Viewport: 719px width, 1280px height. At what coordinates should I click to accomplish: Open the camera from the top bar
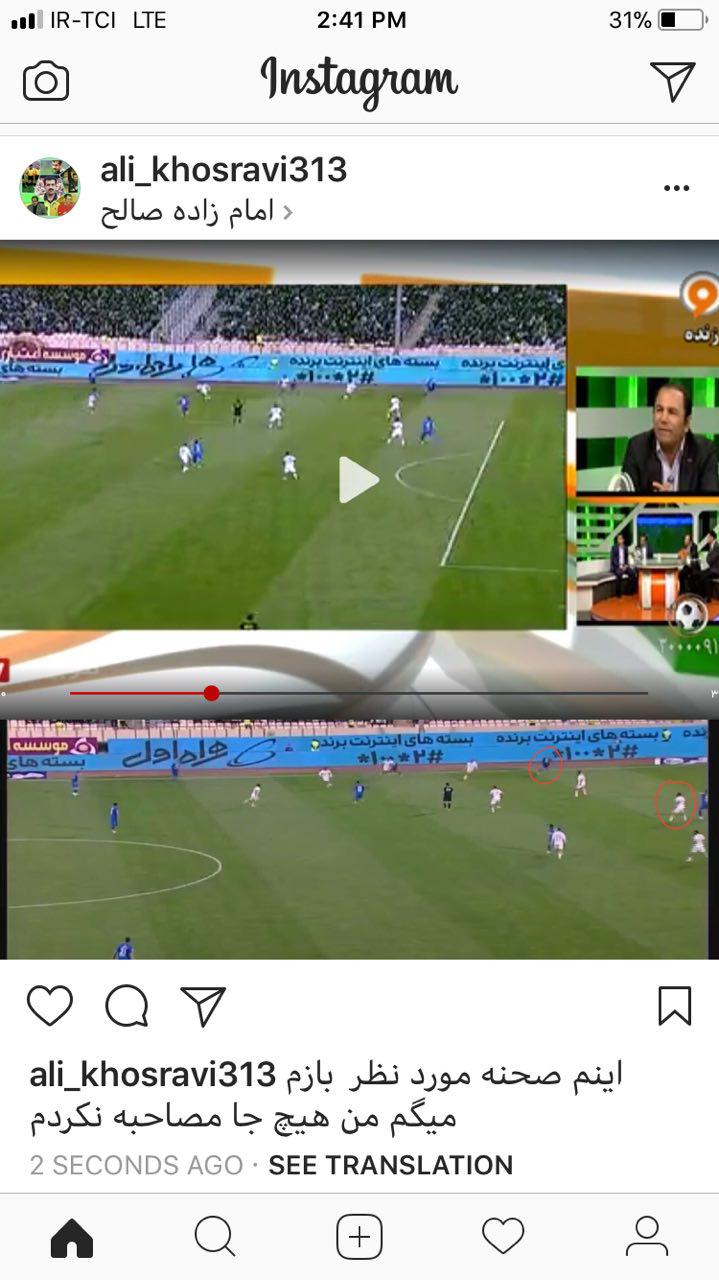point(46,81)
